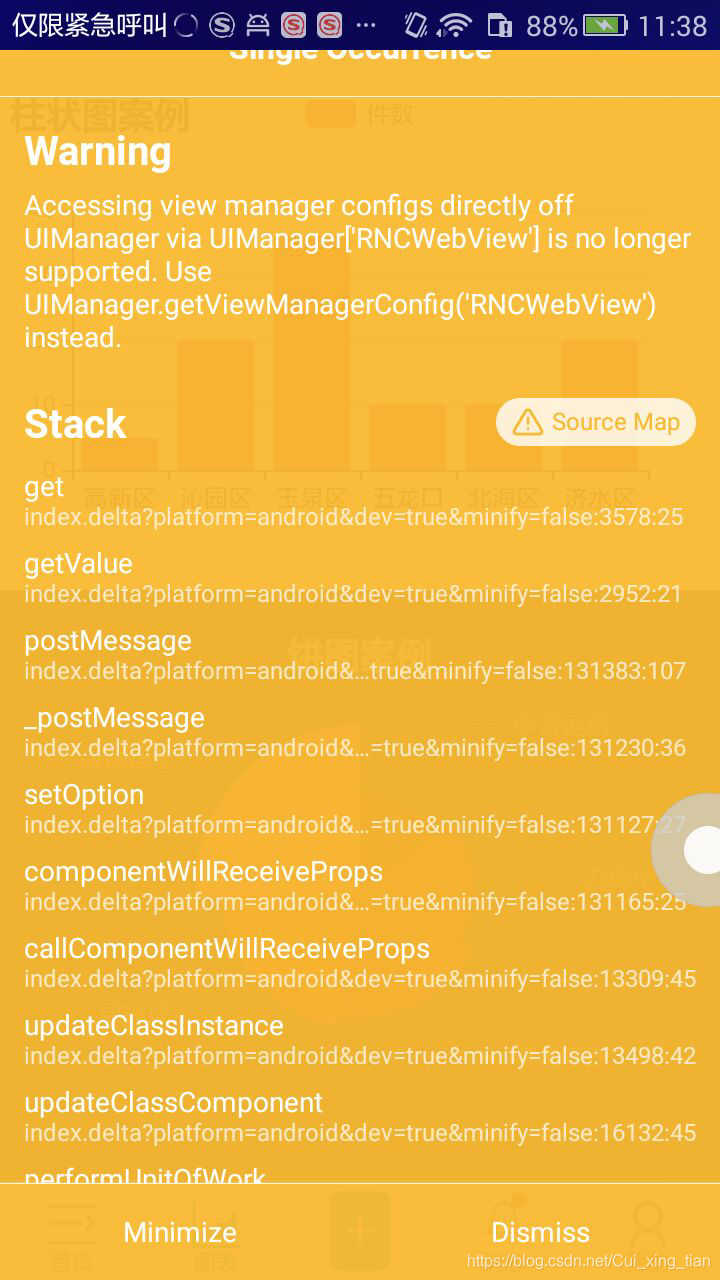Tap the 'setOption' stack frame

pyautogui.click(x=360, y=809)
